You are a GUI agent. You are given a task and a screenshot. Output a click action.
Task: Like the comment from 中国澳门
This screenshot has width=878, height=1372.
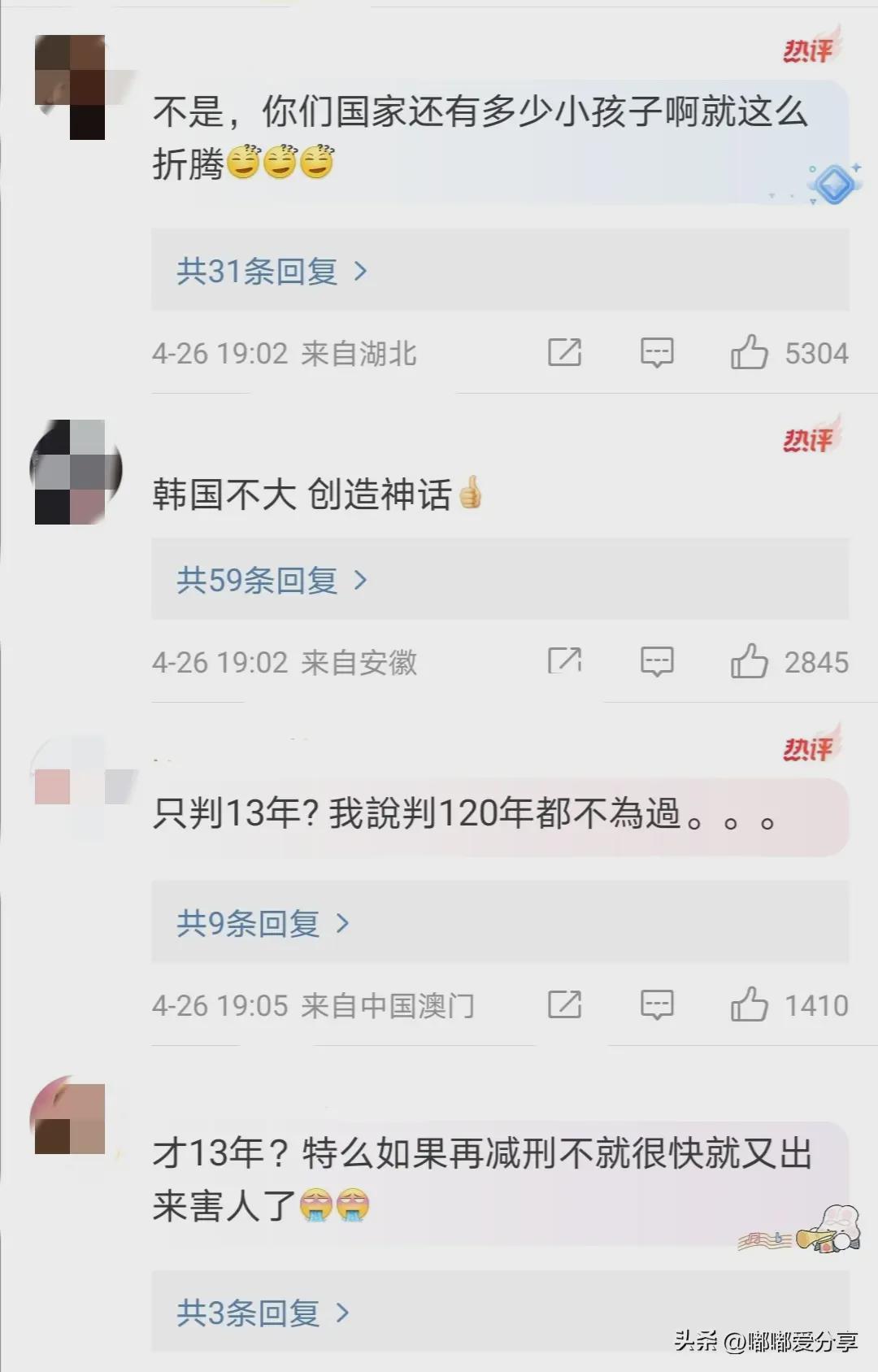tap(749, 1005)
